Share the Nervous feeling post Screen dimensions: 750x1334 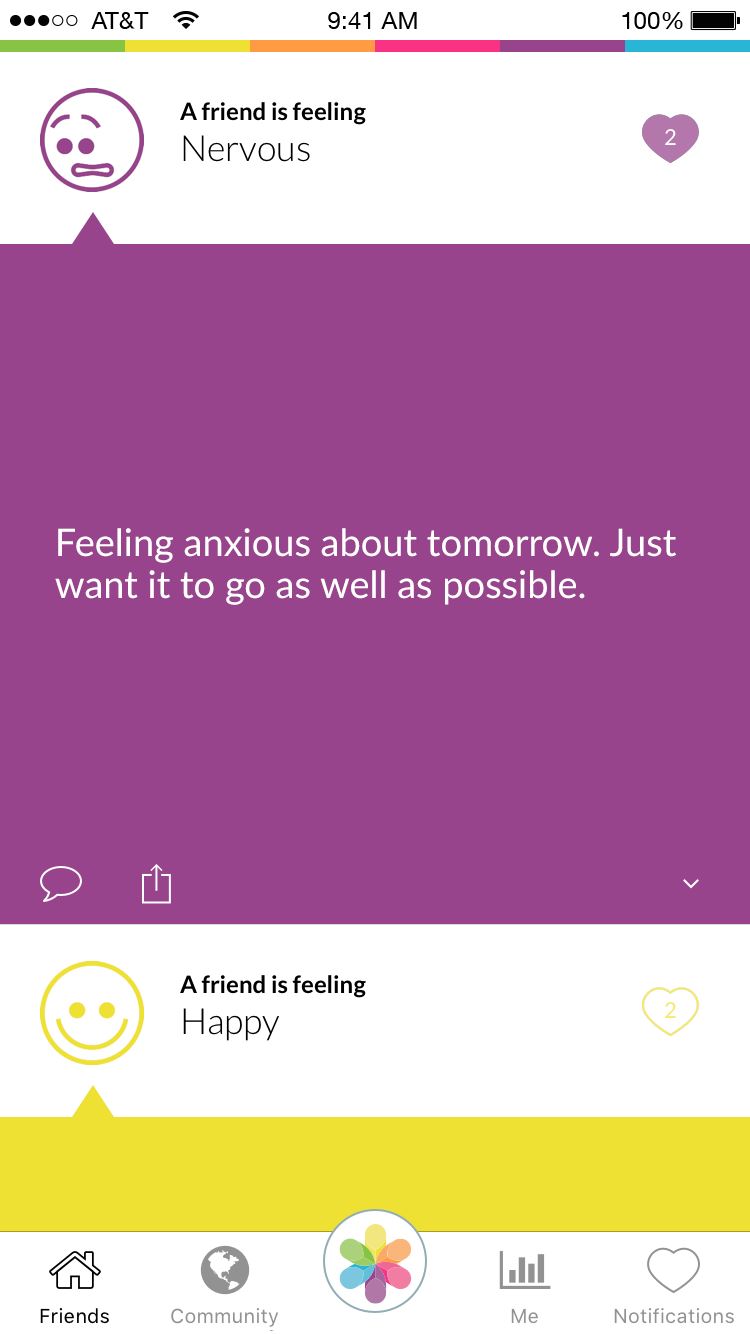click(156, 883)
